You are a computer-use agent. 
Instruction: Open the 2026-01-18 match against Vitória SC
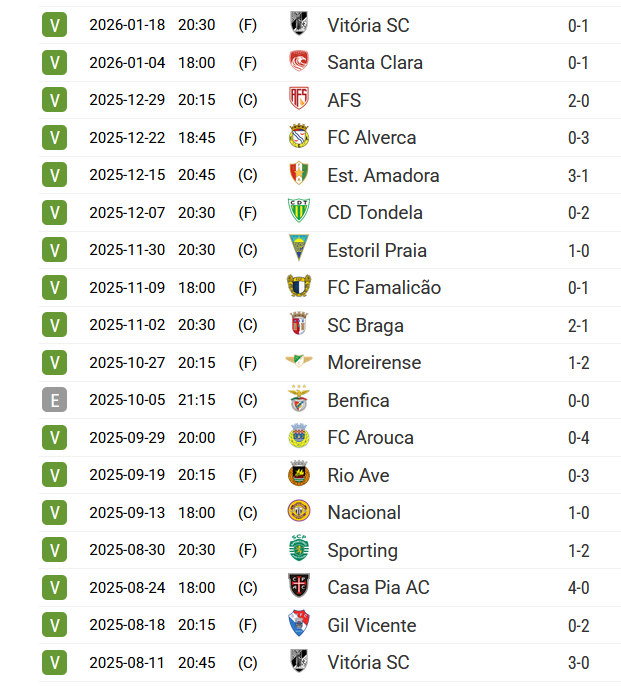click(330, 25)
